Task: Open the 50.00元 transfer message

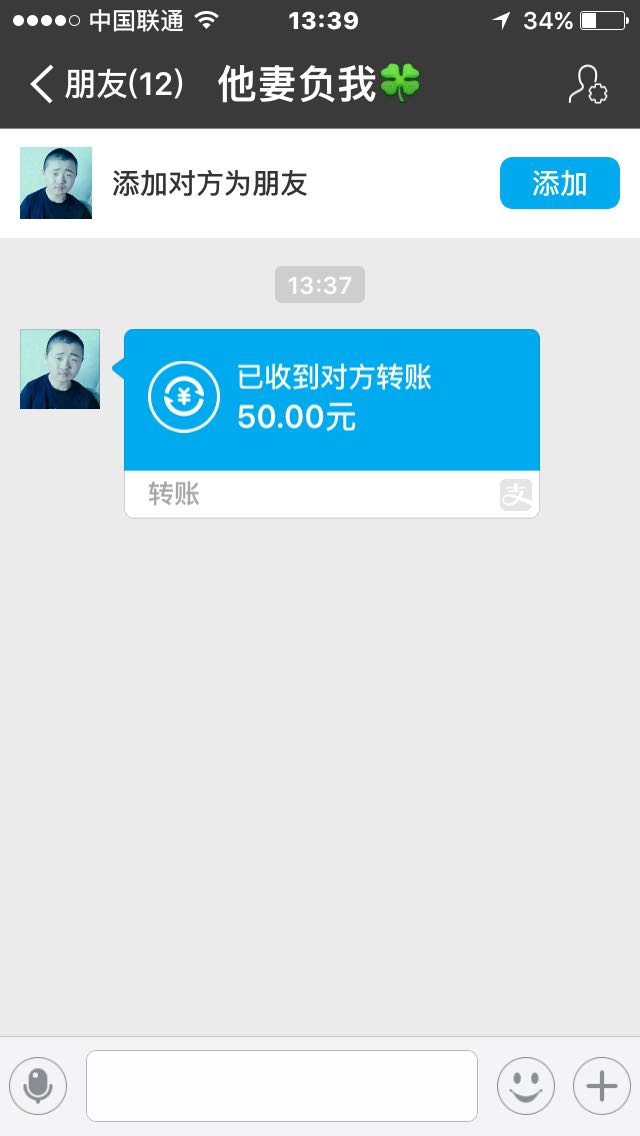Action: 332,423
